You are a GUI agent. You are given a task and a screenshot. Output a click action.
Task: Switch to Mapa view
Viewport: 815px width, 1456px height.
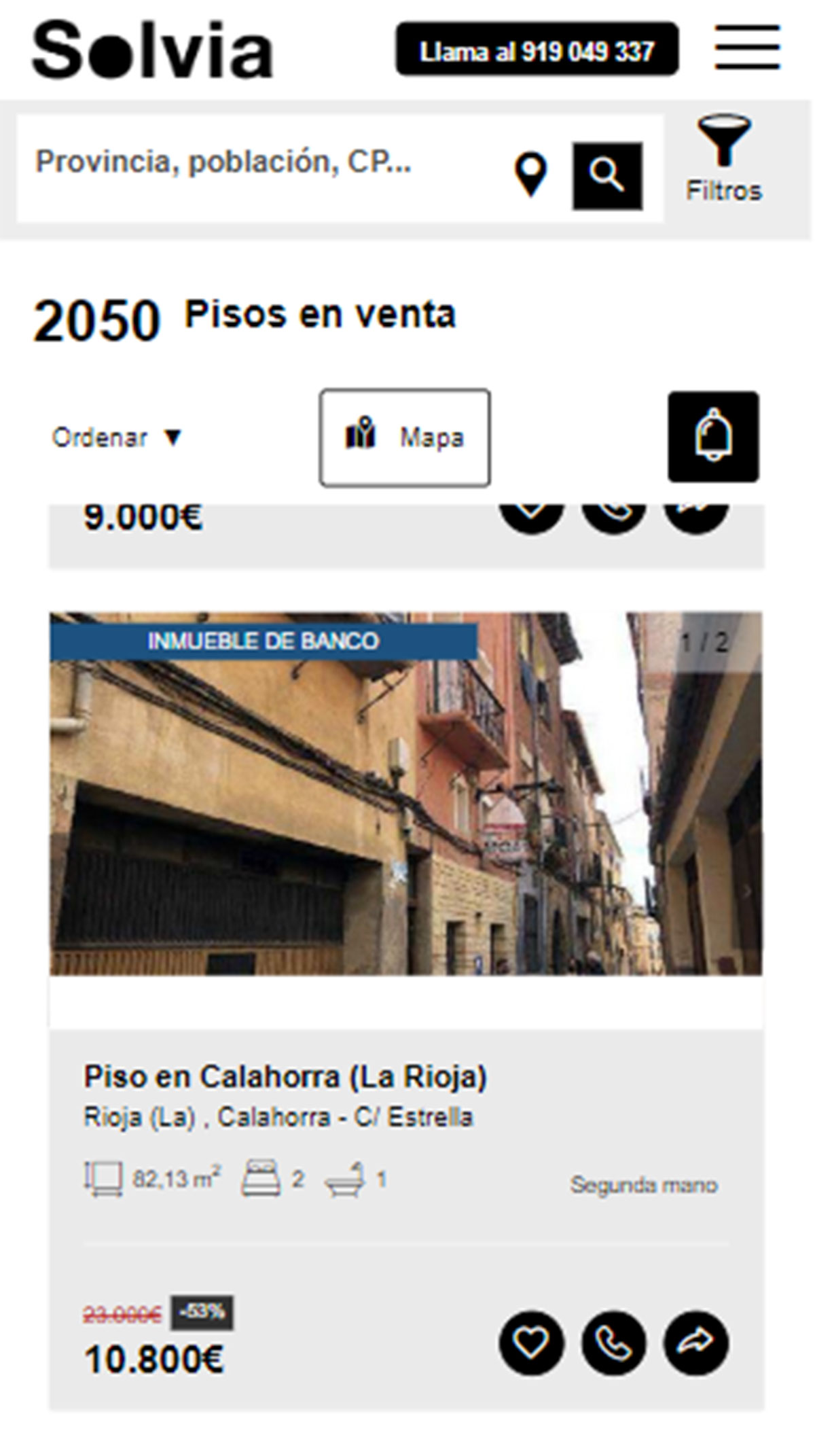point(405,438)
